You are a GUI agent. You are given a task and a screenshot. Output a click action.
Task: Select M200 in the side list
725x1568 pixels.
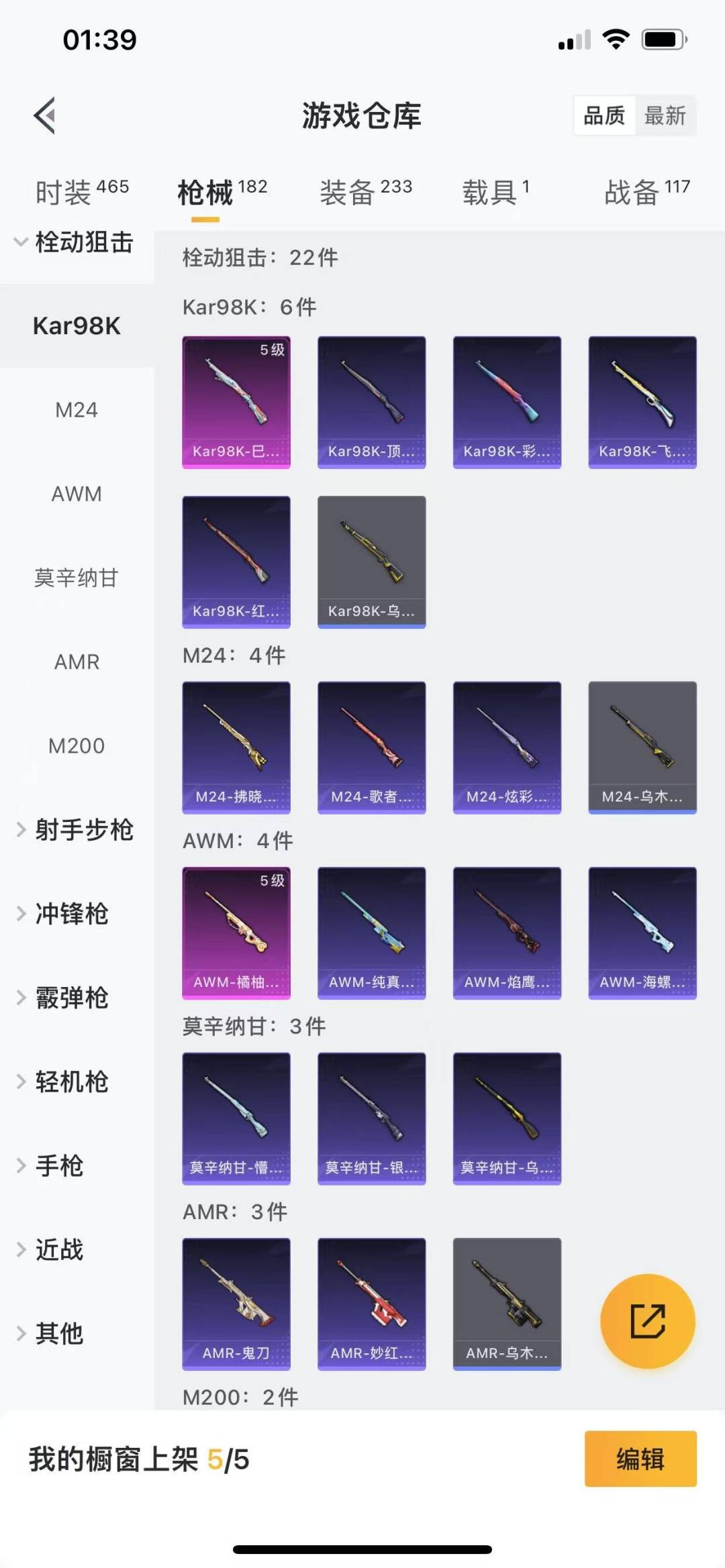[x=77, y=745]
